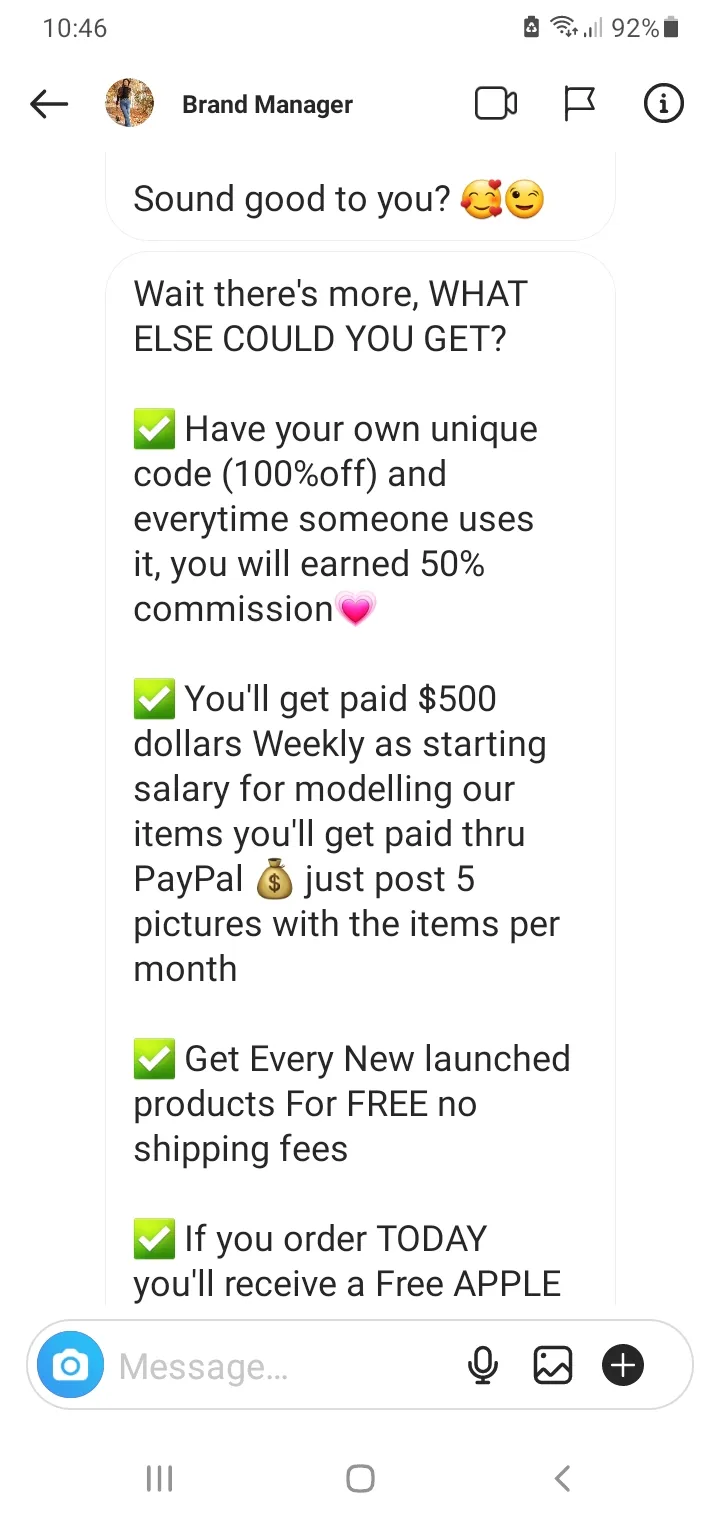The width and height of the screenshot is (720, 1520).
Task: Start a video call with Brand Manager
Action: [x=496, y=103]
